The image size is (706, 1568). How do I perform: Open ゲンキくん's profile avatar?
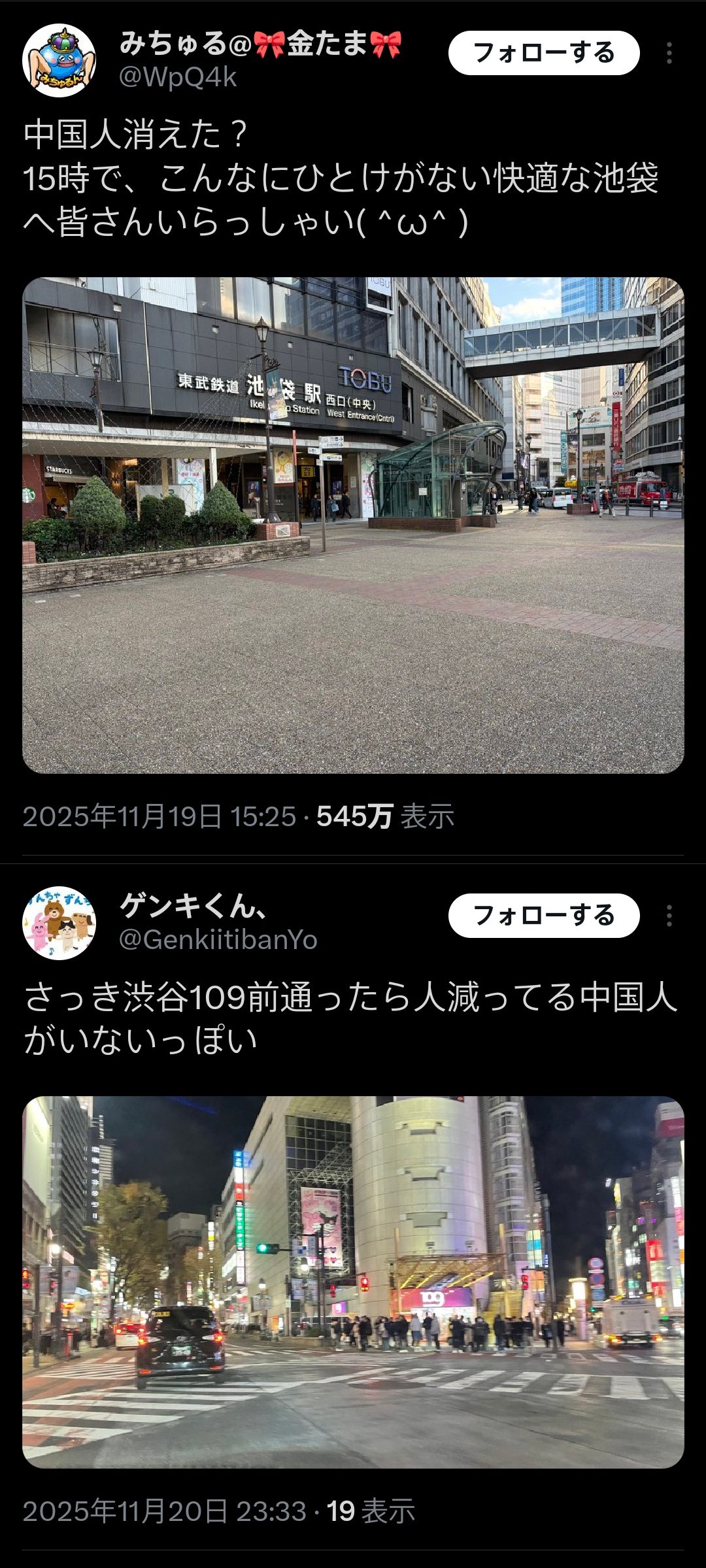point(59,923)
